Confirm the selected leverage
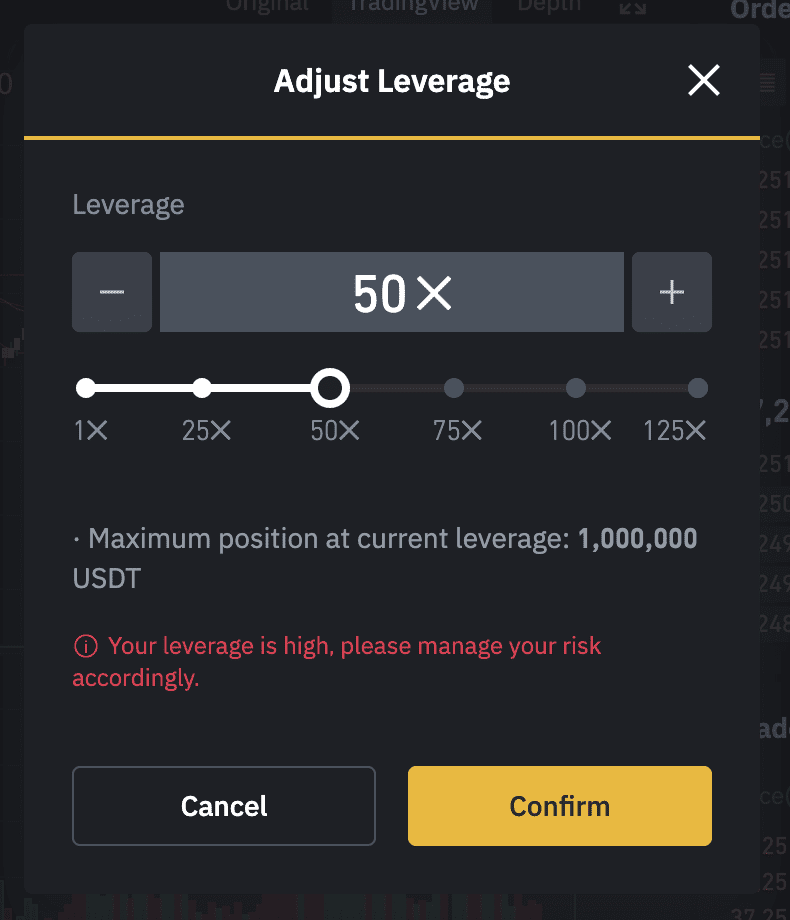 coord(560,806)
